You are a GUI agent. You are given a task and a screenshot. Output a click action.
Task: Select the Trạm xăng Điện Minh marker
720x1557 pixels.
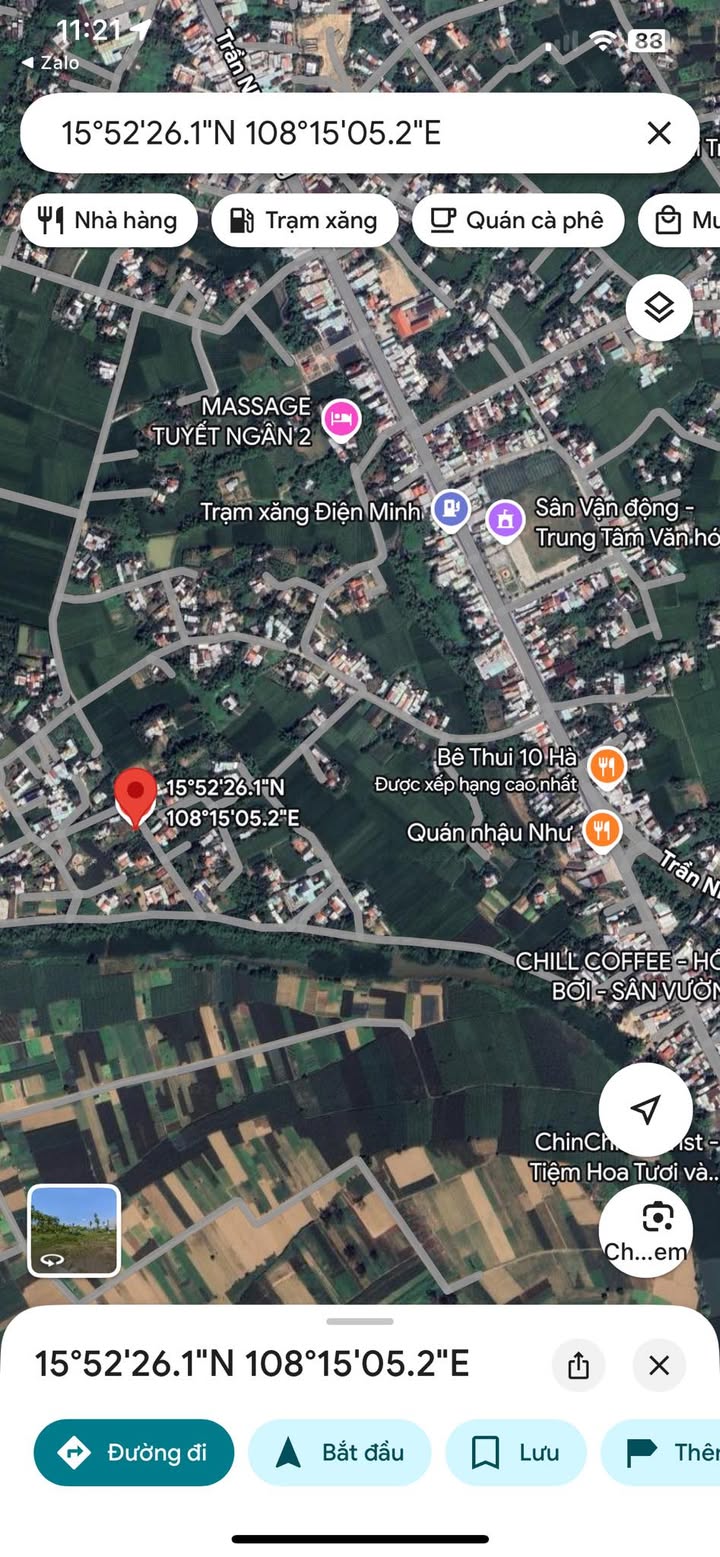(451, 510)
